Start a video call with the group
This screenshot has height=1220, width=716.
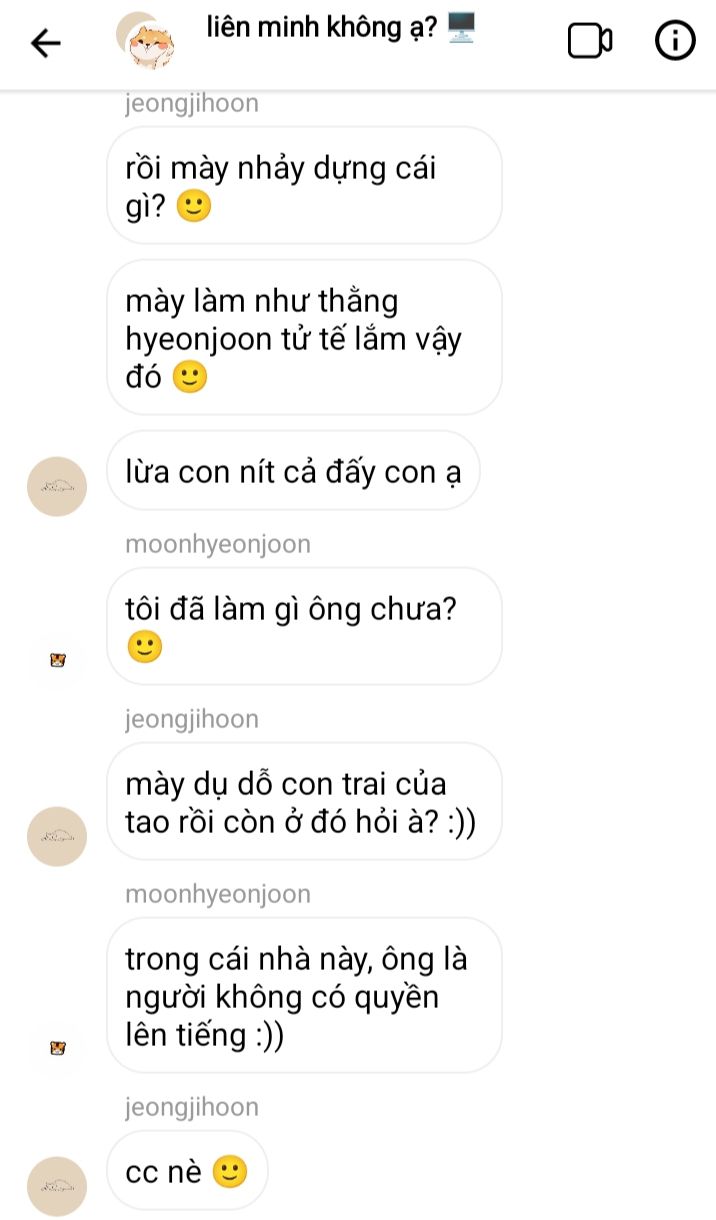pos(589,41)
